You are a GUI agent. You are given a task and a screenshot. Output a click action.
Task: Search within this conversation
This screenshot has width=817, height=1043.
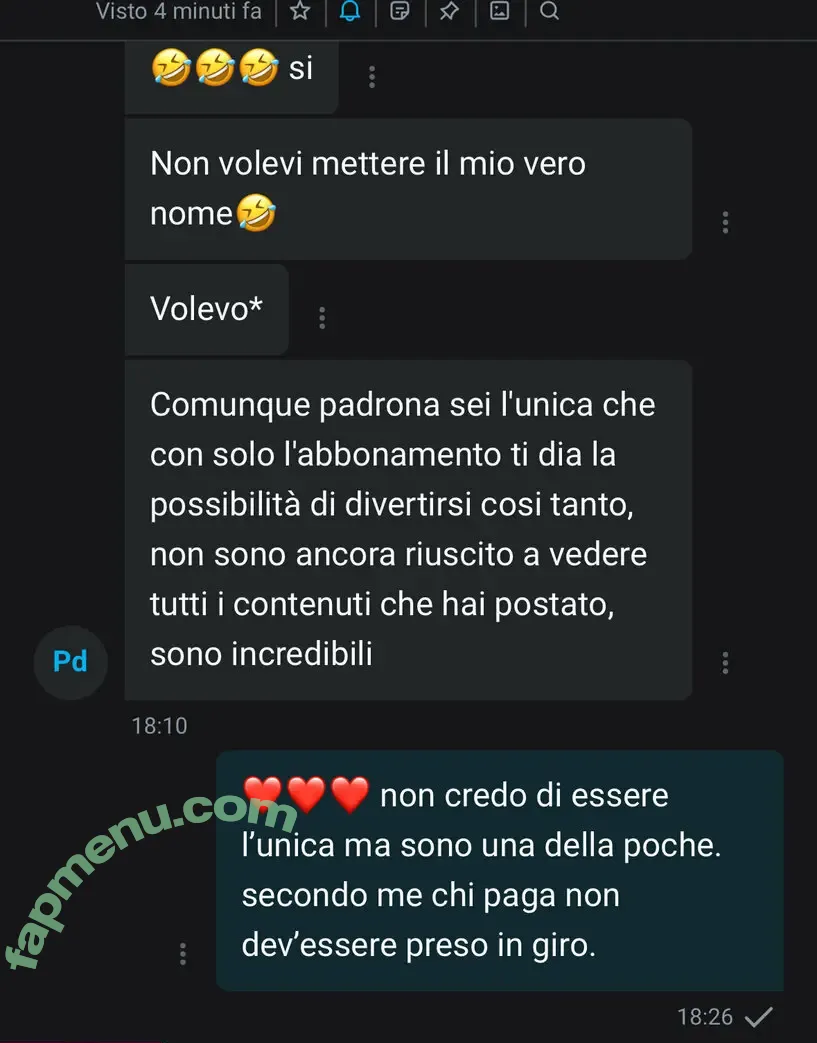[x=549, y=12]
